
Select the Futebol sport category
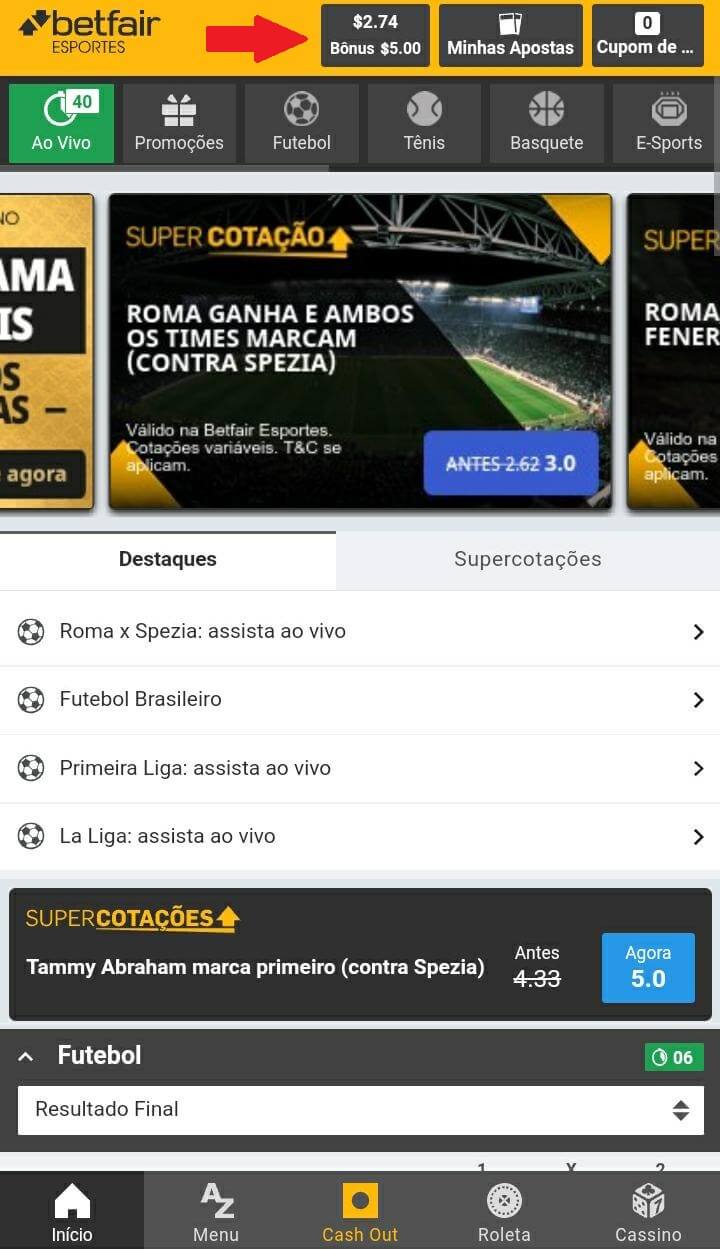(x=301, y=124)
